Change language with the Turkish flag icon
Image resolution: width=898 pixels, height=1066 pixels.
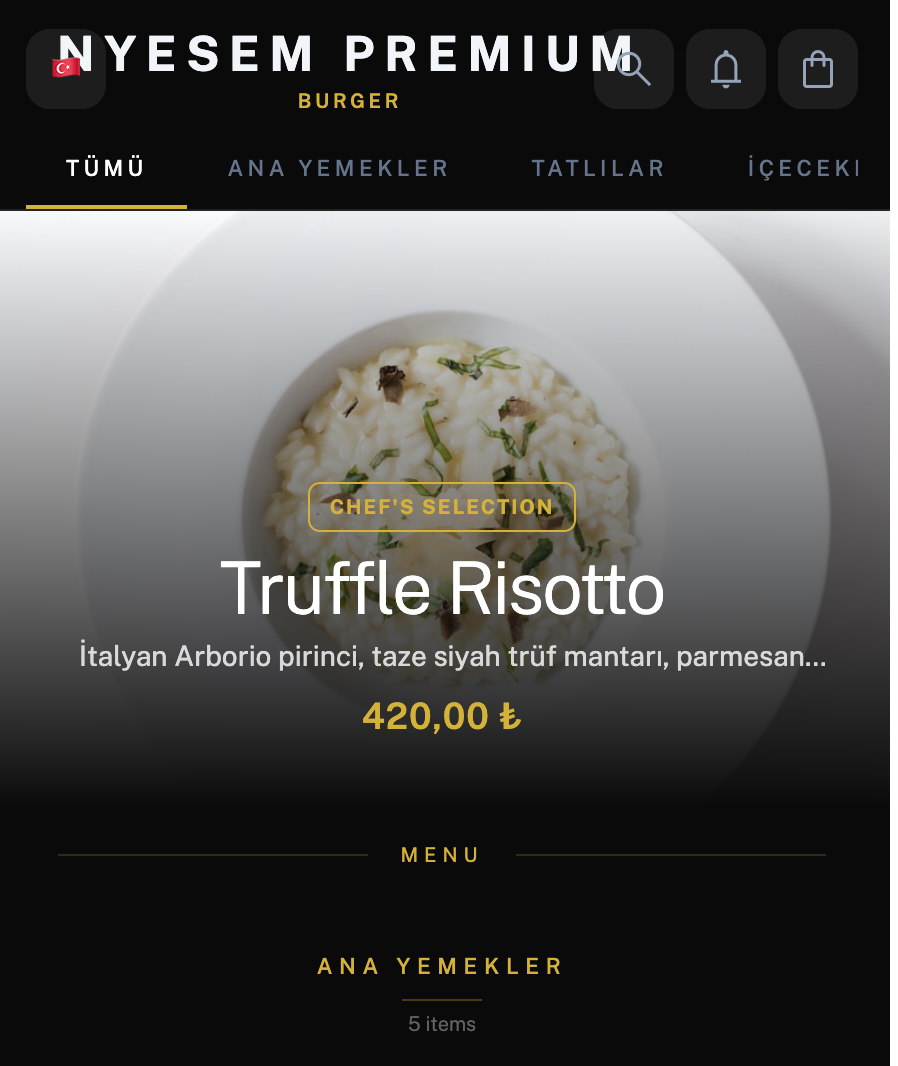[64, 69]
